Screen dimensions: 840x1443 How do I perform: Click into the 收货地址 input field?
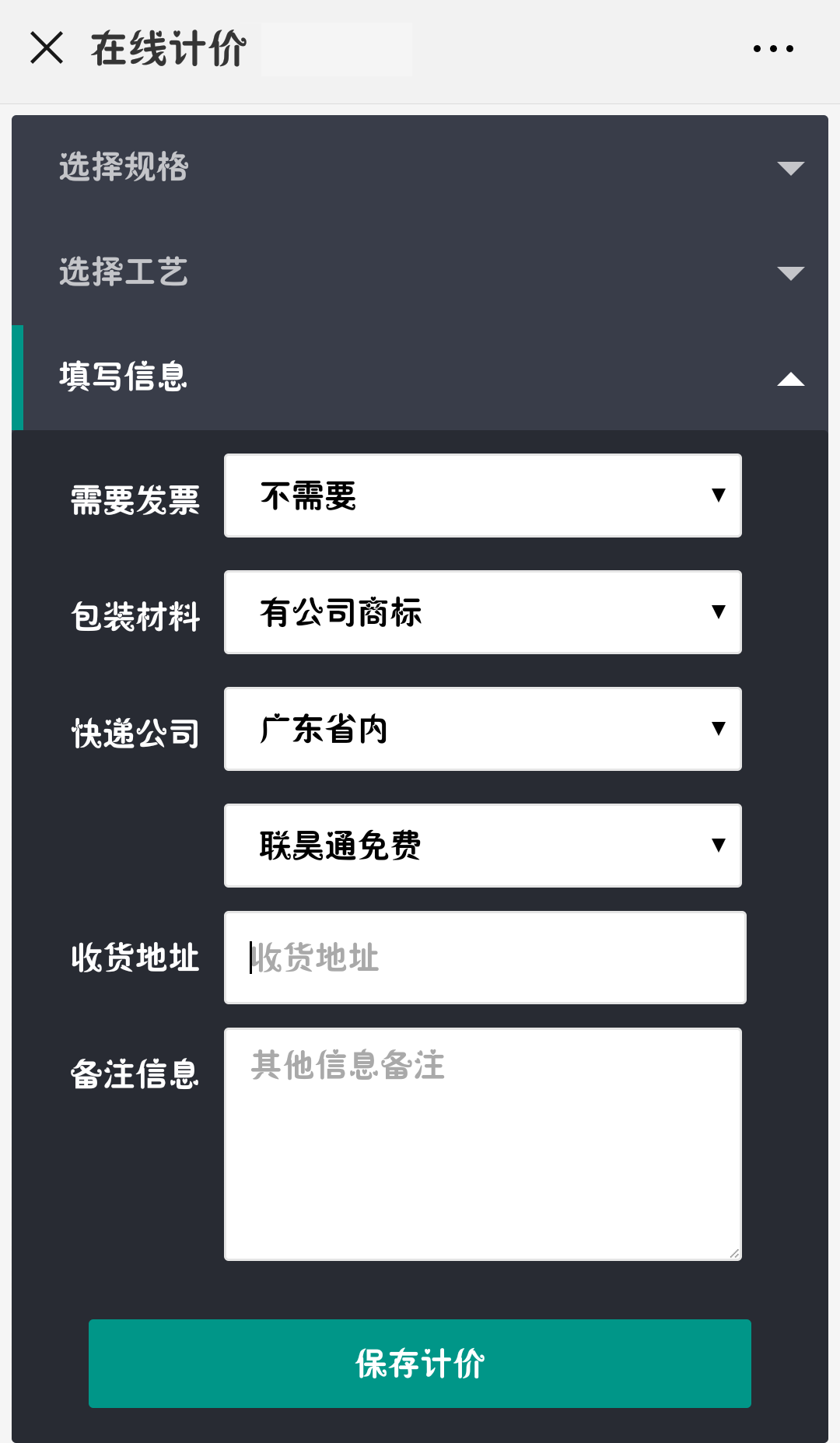484,957
